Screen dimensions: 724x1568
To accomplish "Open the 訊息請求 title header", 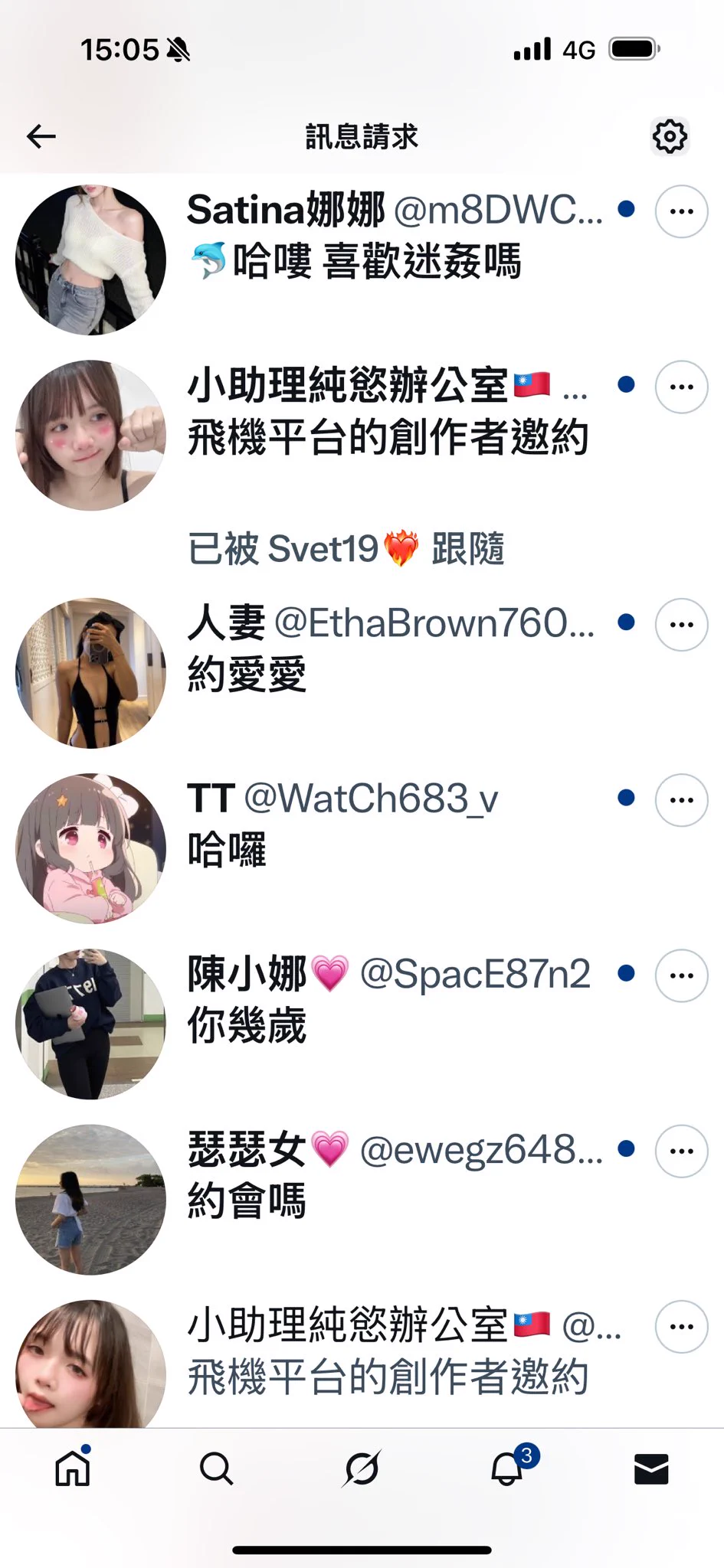I will coord(362,136).
